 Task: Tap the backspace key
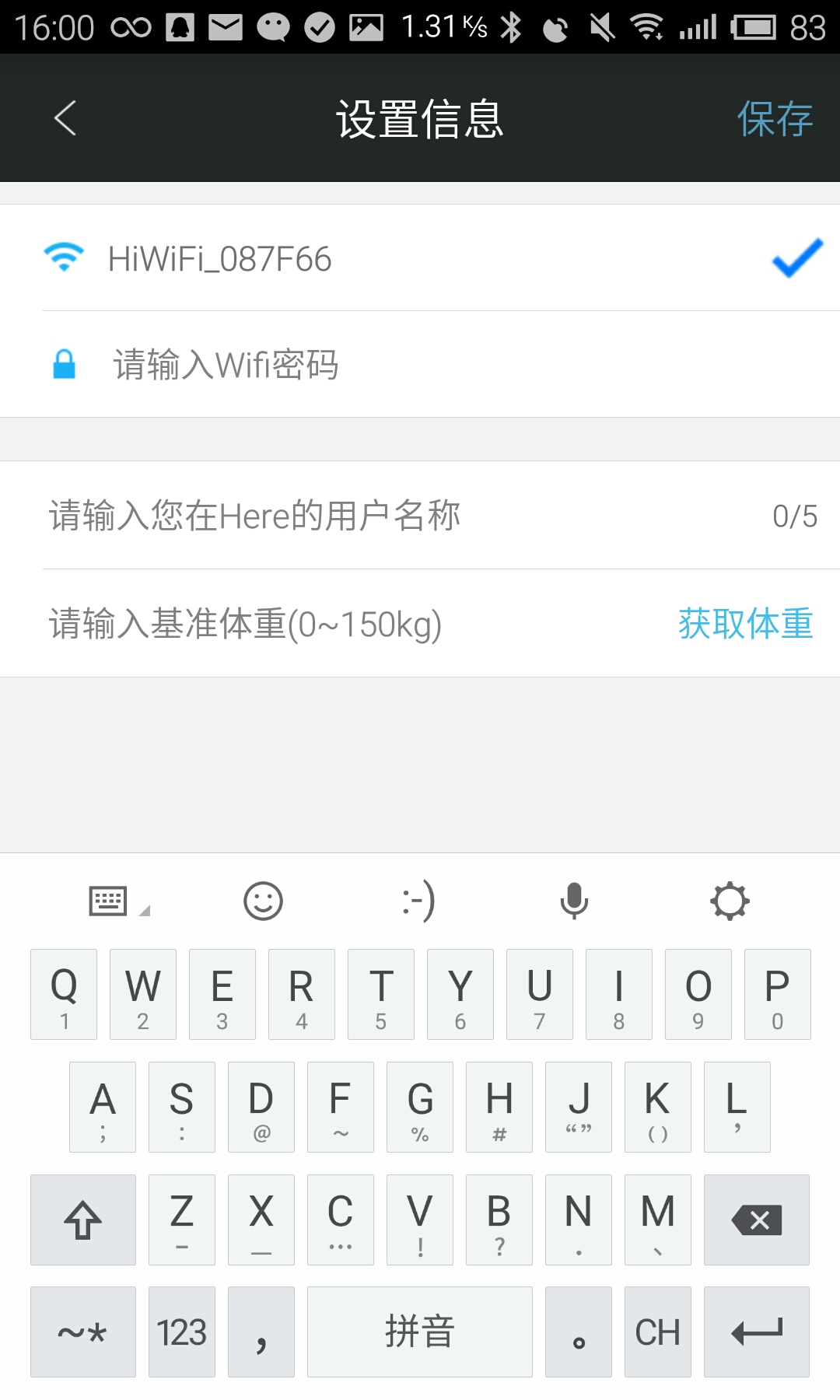756,1220
